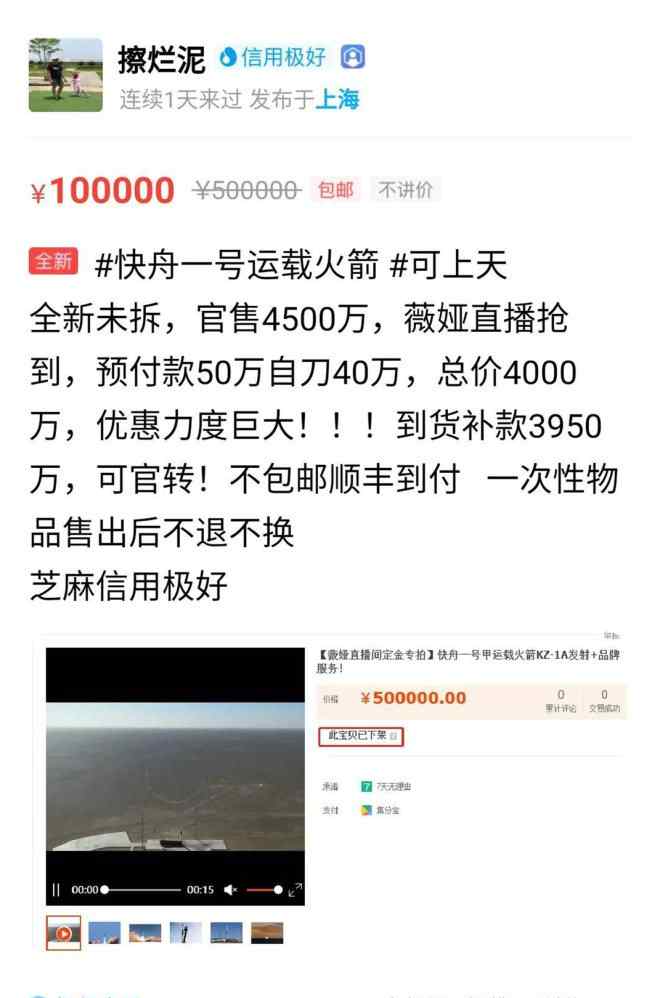Tap the seller name 擦烂泥
Screen dimensions: 660x998
pyautogui.click(x=161, y=59)
